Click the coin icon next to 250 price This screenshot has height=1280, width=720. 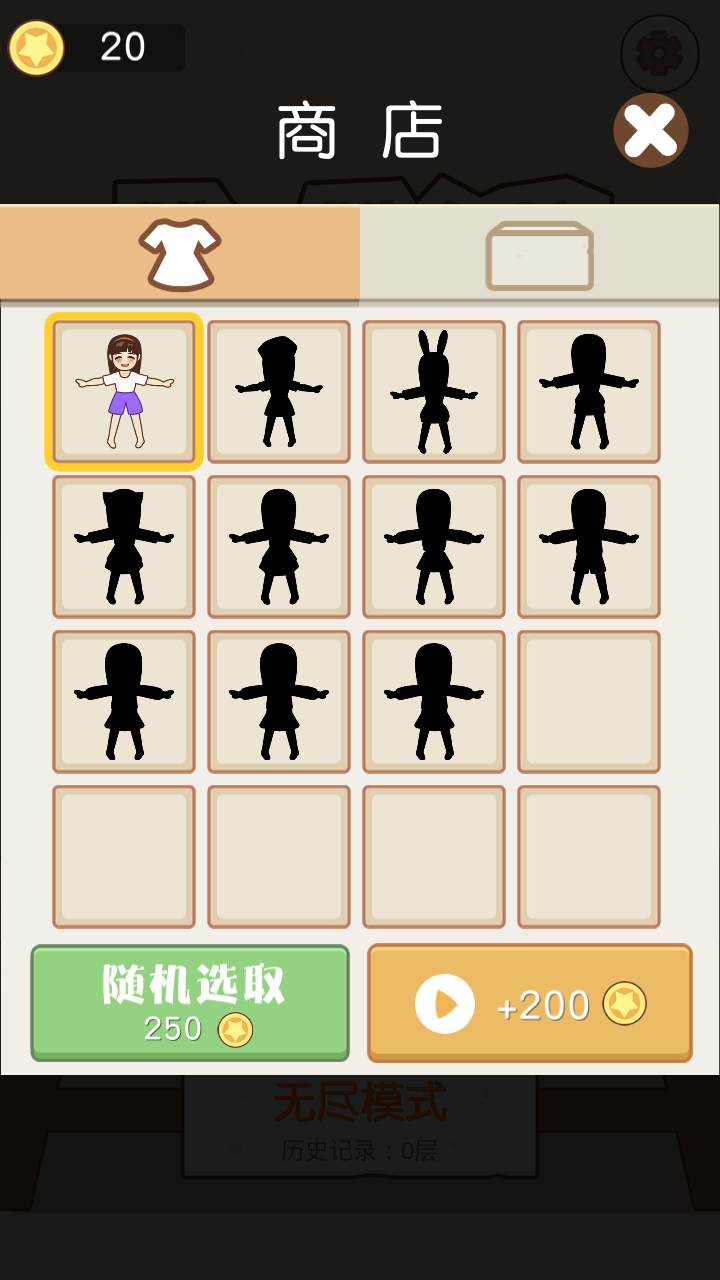pyautogui.click(x=237, y=1026)
